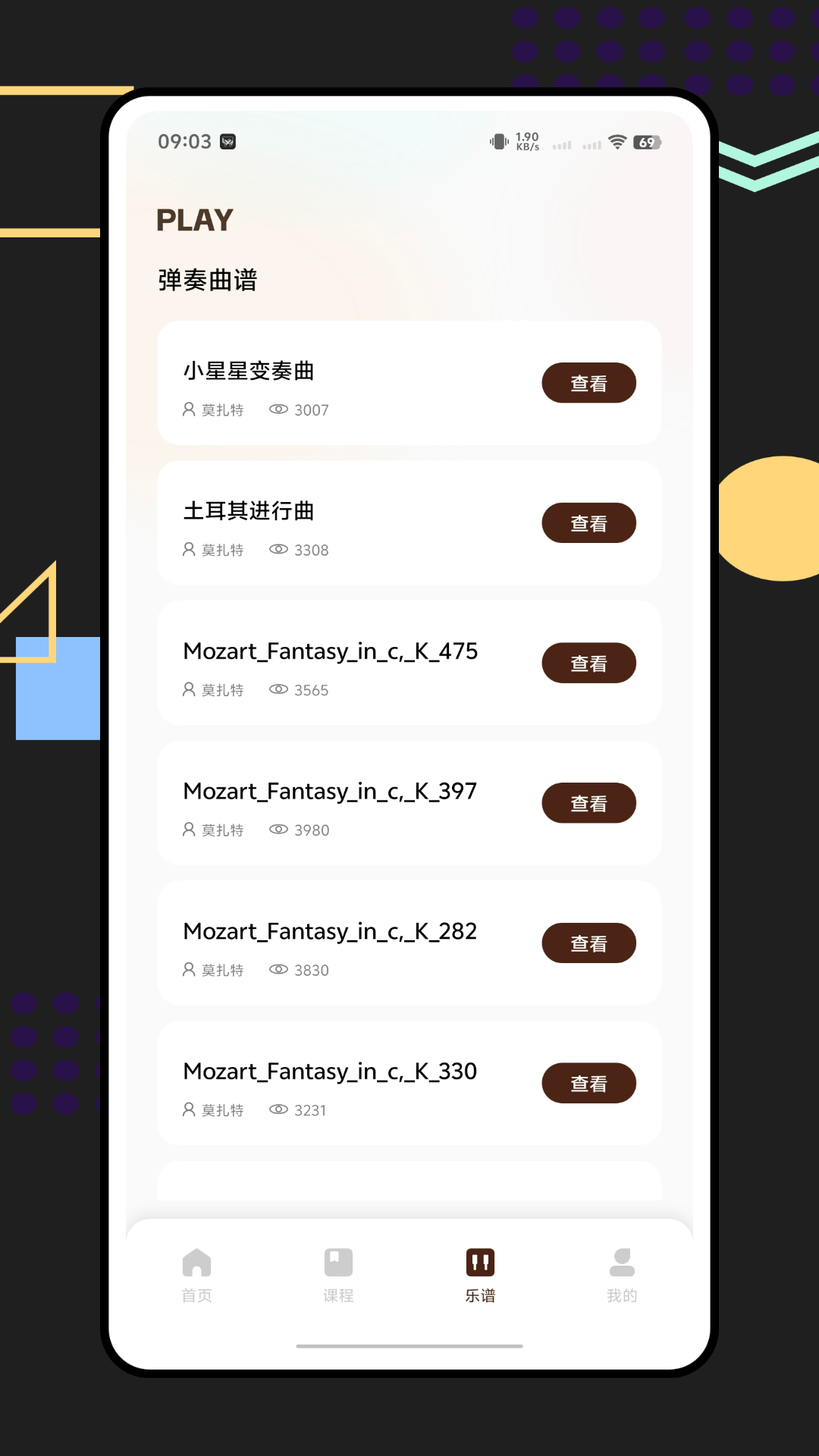The image size is (819, 1456).
Task: Tap 查看 beside Mozart_Fantasy_in_c,_K_282
Action: [x=588, y=943]
